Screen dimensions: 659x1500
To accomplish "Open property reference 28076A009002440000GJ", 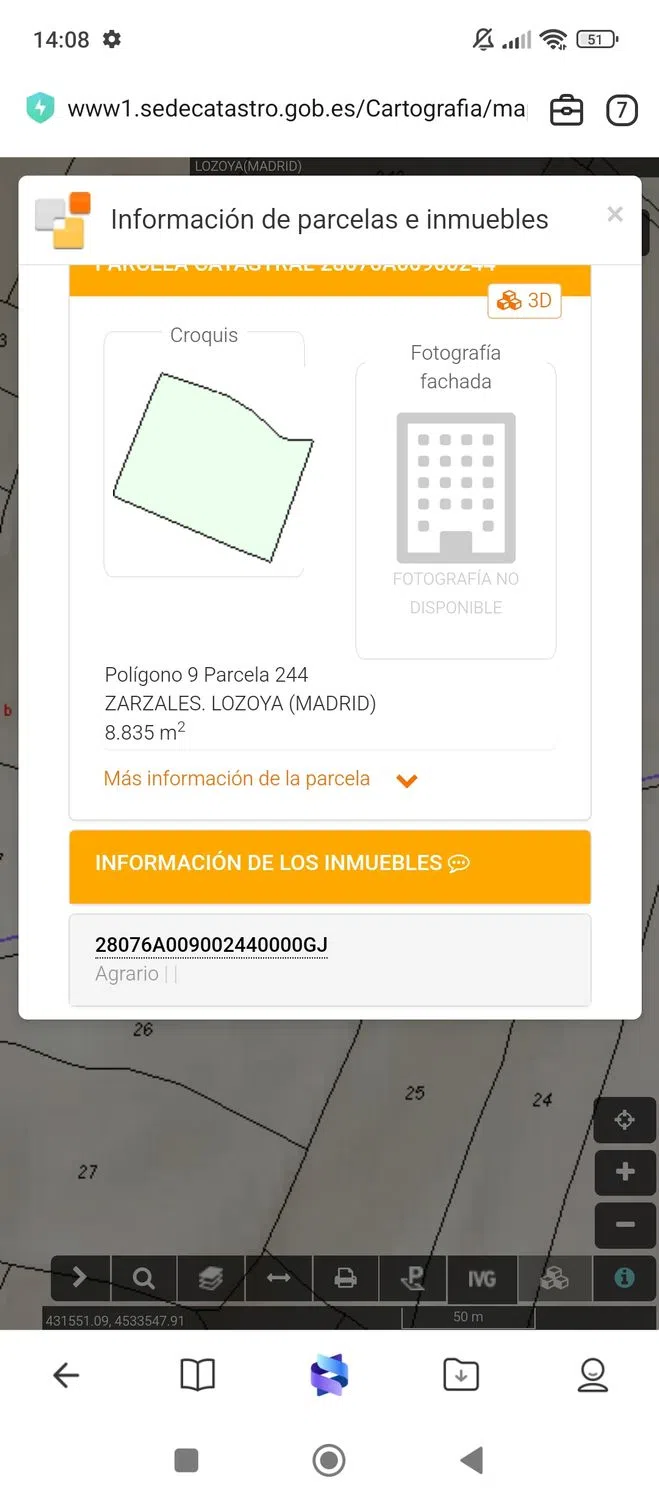I will [x=211, y=945].
